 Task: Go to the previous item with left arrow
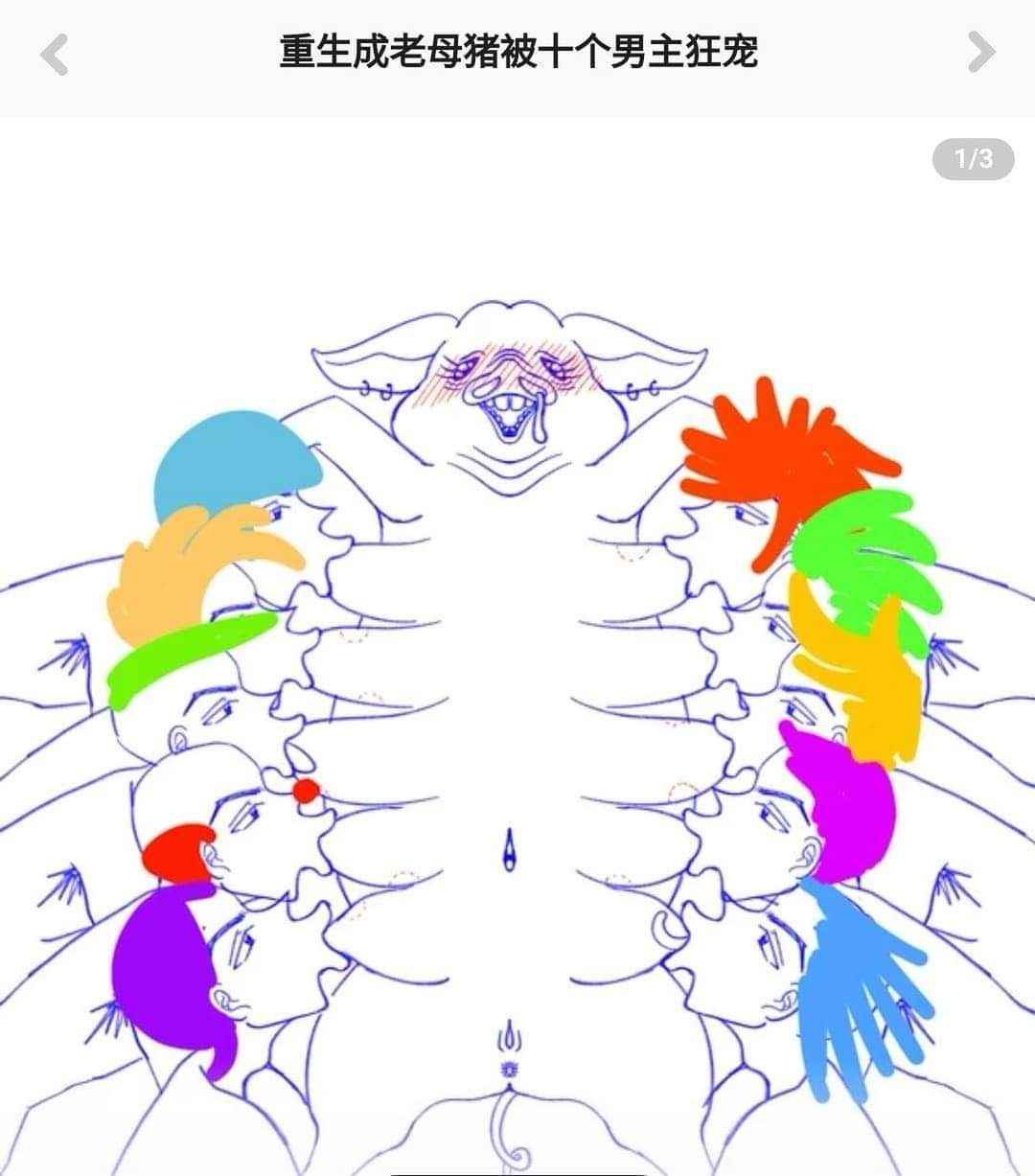click(x=55, y=54)
